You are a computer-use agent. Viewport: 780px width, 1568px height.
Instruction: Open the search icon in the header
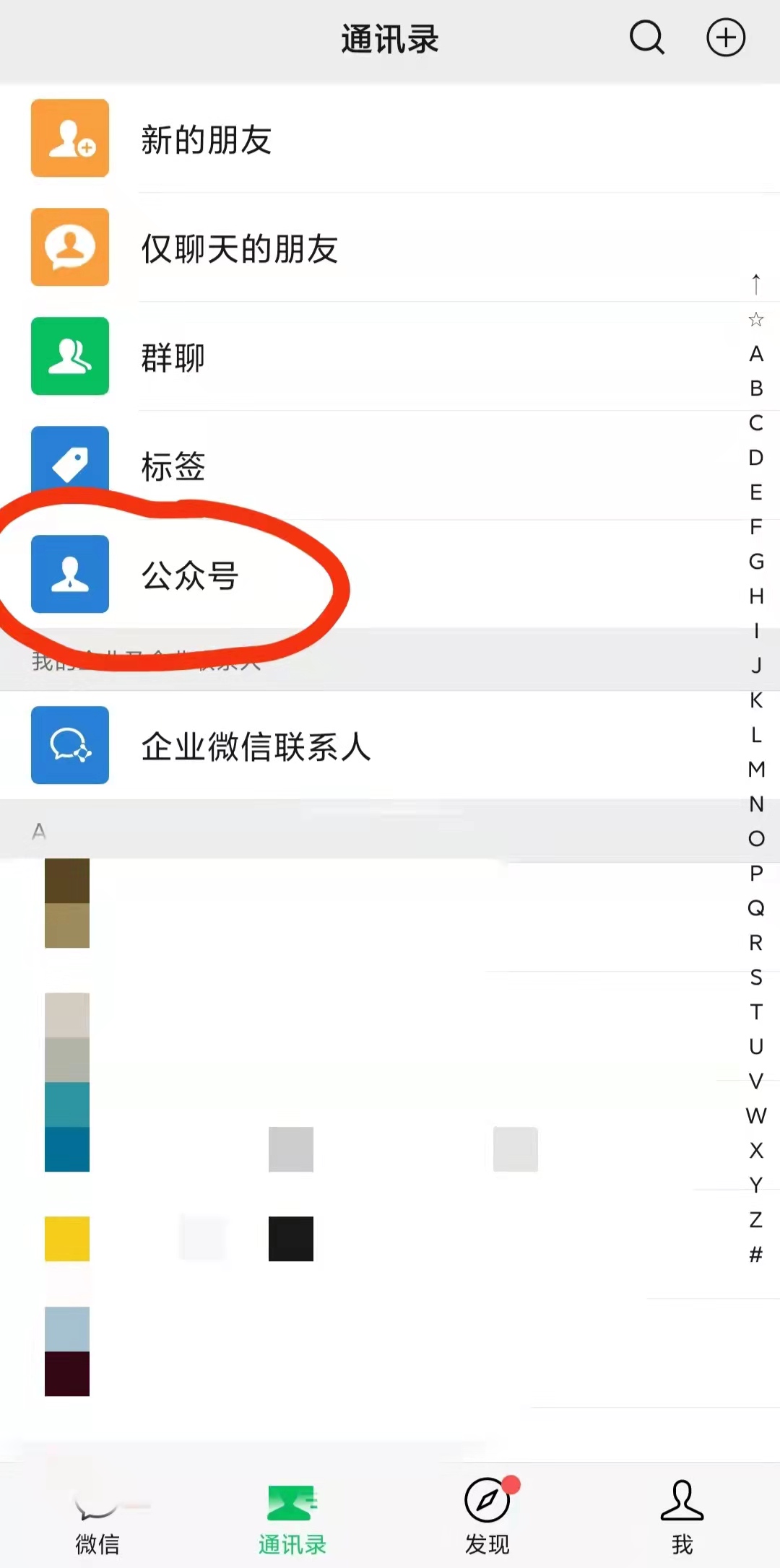tap(646, 38)
